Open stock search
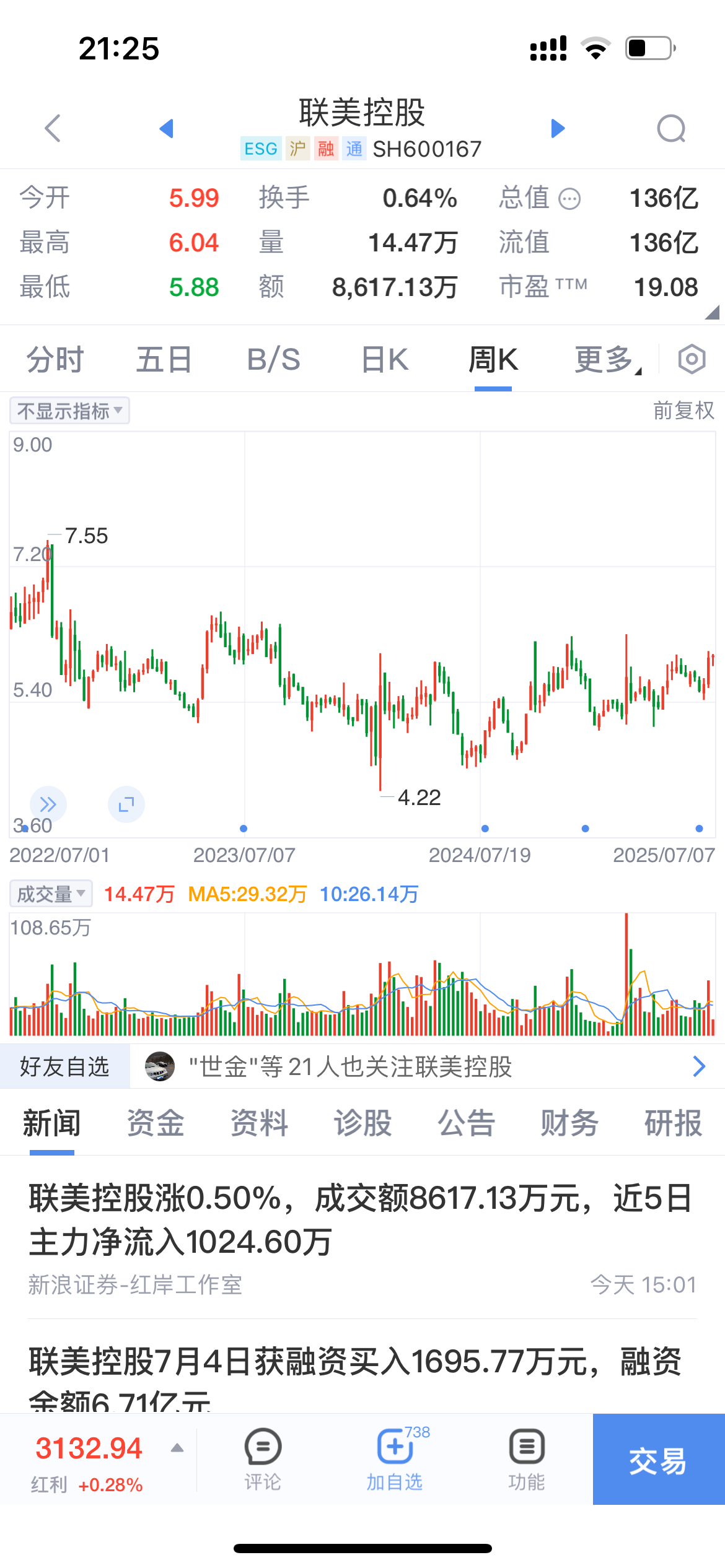 pyautogui.click(x=671, y=129)
